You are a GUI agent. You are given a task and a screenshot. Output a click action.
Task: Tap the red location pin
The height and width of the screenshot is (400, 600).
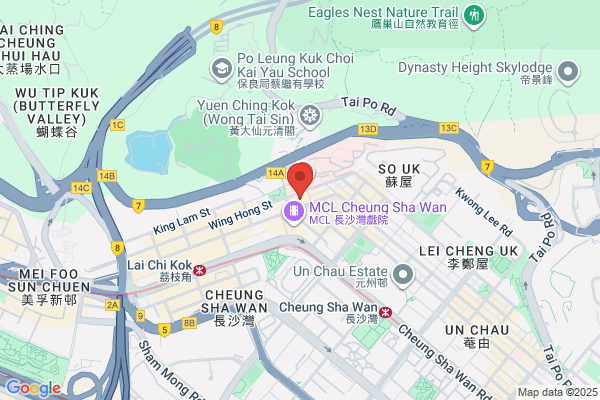coord(300,180)
